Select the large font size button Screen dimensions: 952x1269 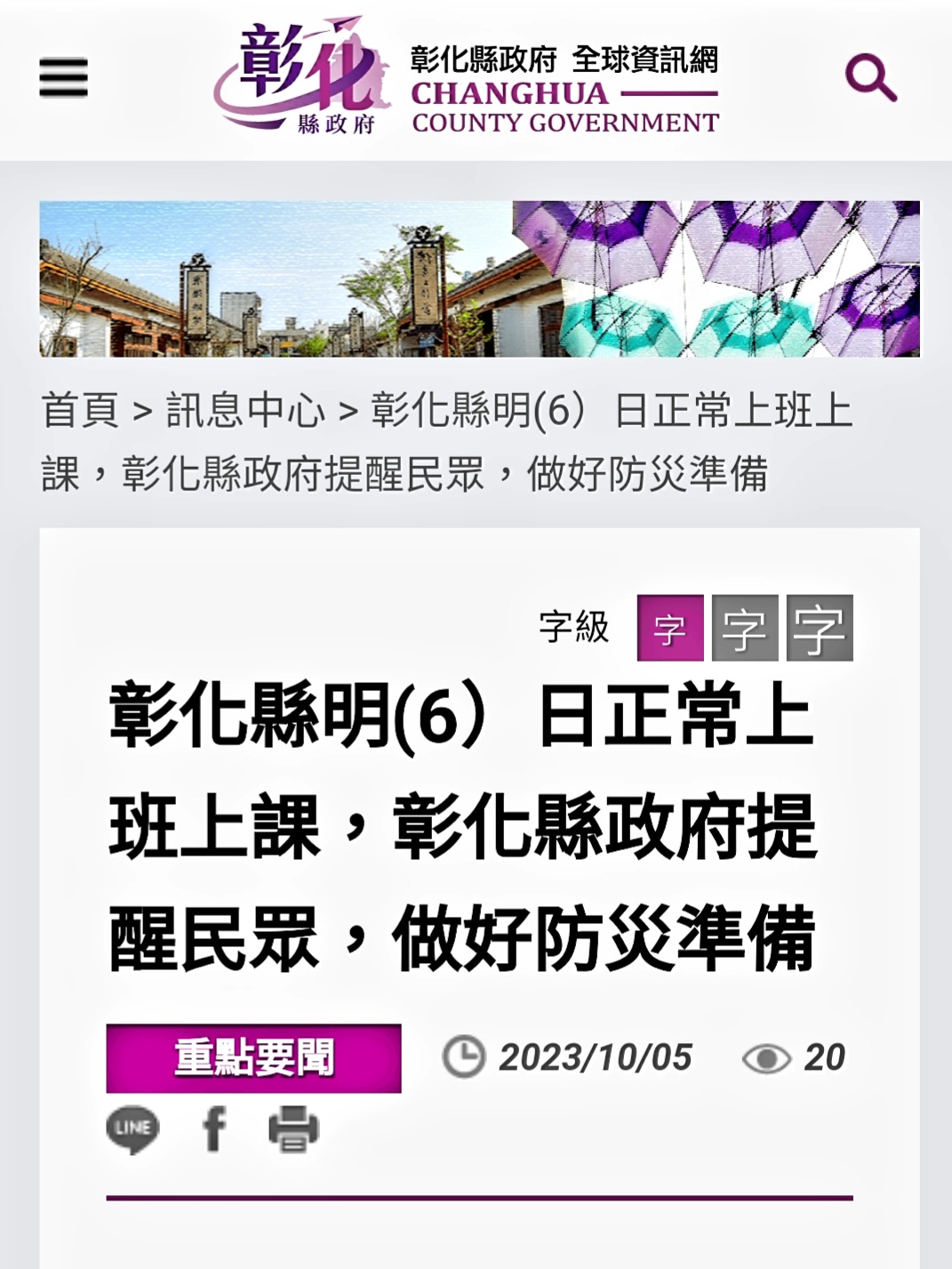(x=819, y=628)
